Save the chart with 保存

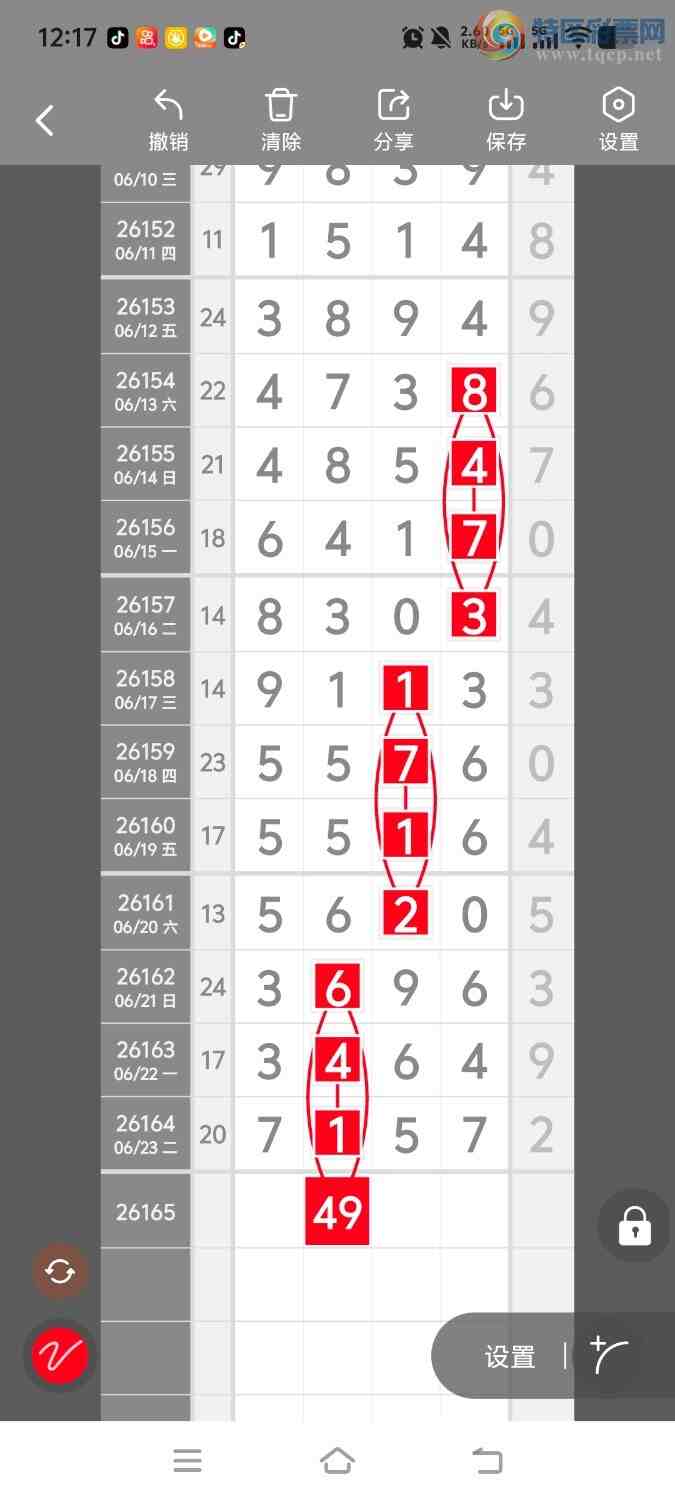(506, 120)
